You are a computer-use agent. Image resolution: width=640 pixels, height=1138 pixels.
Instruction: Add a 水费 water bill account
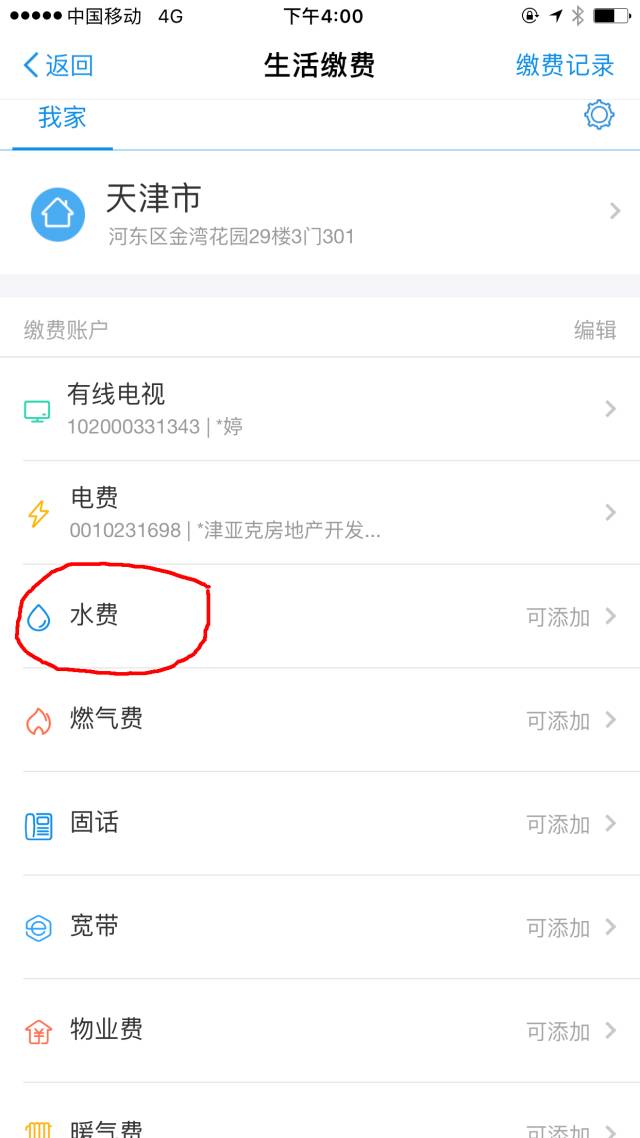[x=320, y=616]
